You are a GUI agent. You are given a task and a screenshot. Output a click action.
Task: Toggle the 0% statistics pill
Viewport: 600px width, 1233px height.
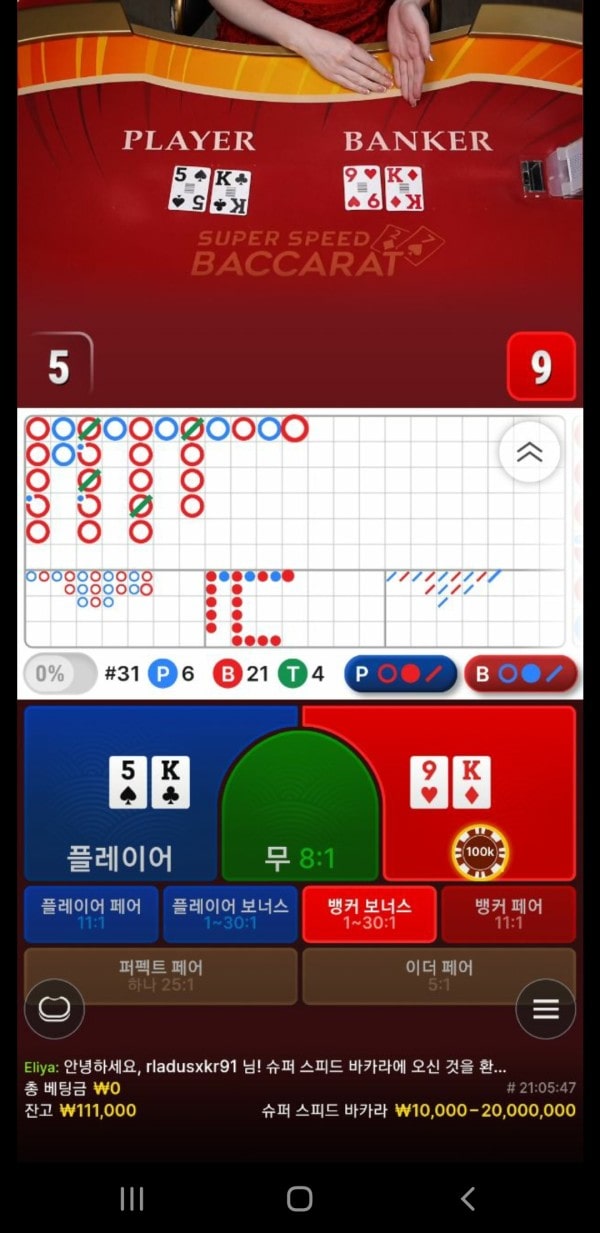pos(60,674)
